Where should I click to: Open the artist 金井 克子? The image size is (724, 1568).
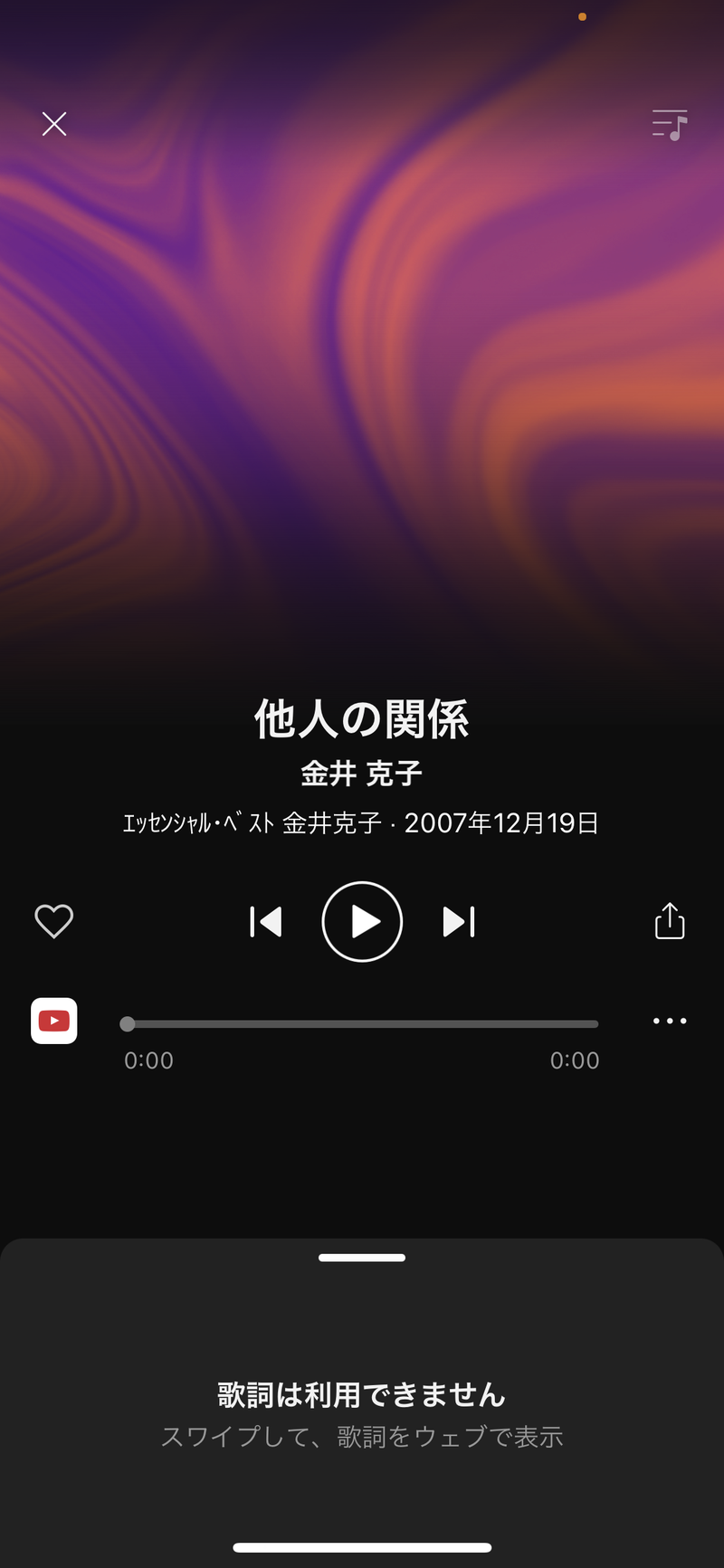[362, 774]
